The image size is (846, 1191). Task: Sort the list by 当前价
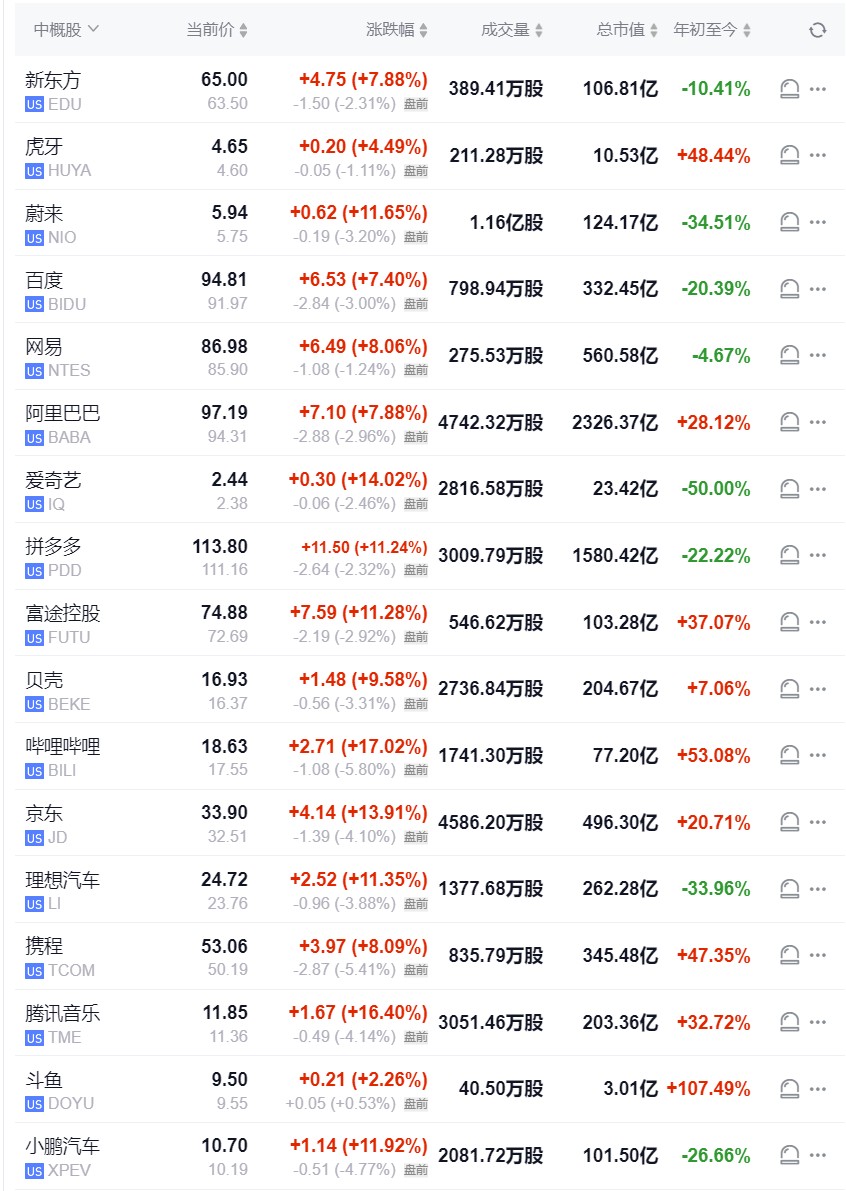pyautogui.click(x=217, y=30)
